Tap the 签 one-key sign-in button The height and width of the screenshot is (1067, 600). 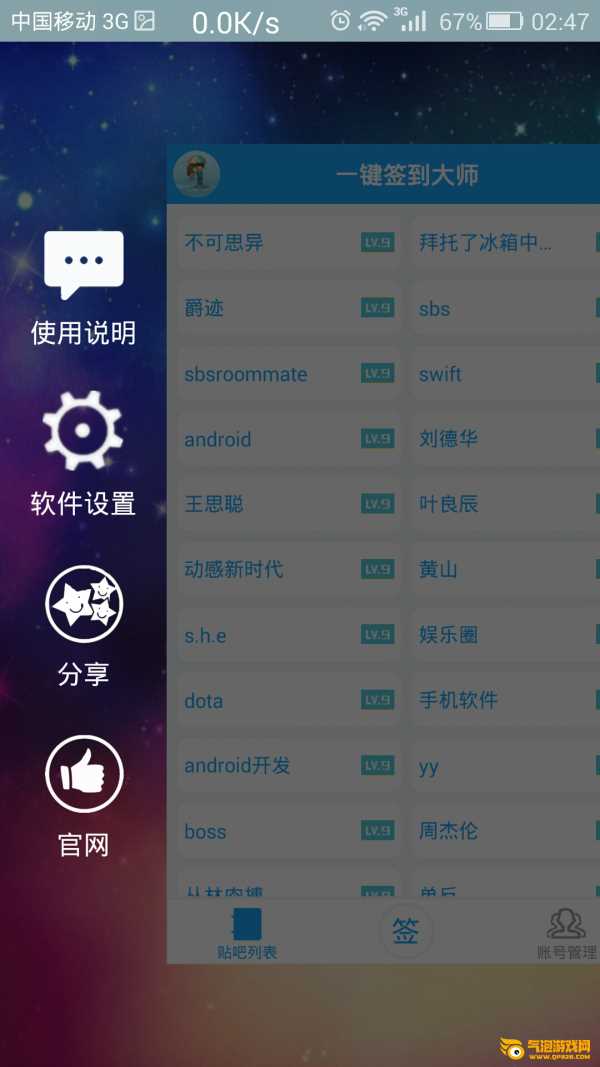pos(405,932)
